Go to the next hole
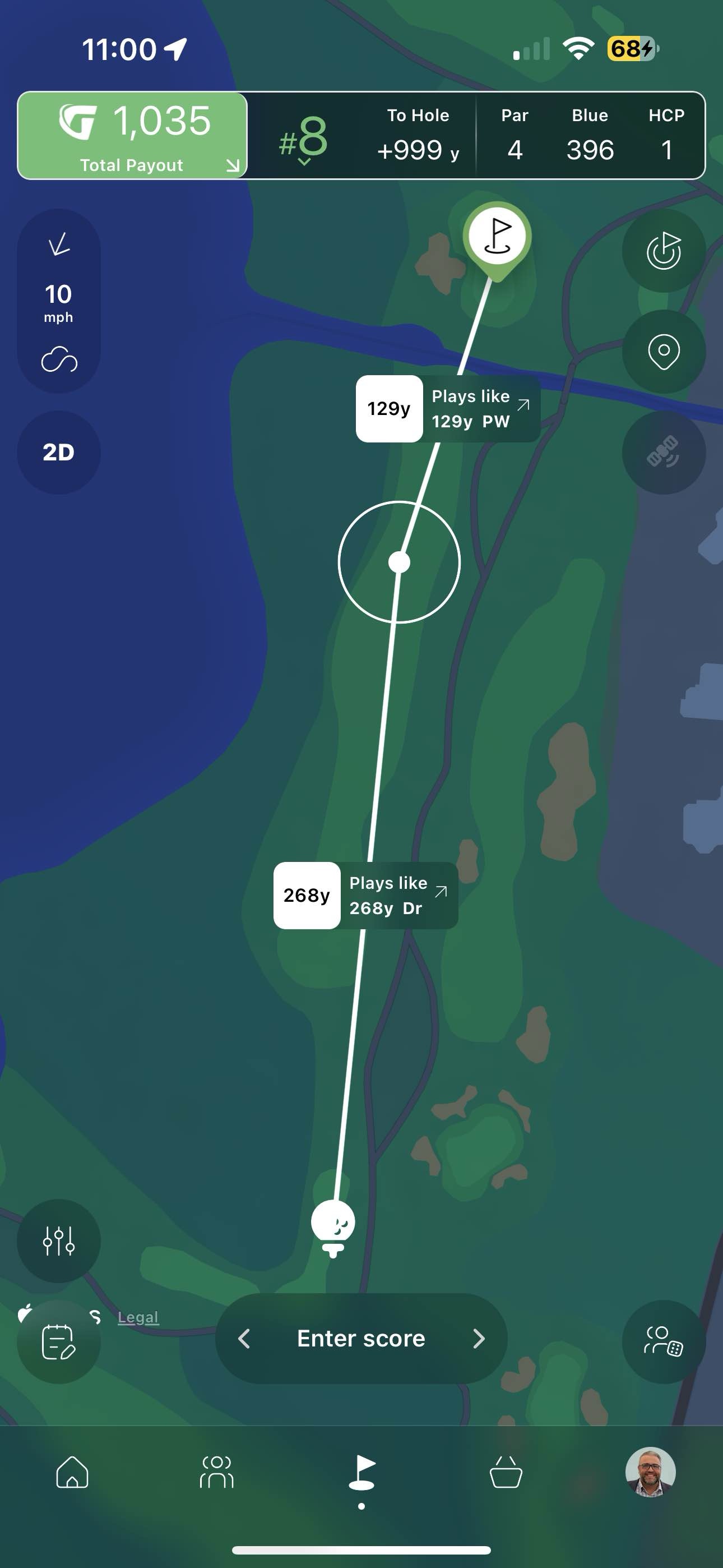This screenshot has height=1568, width=723. (x=479, y=1339)
